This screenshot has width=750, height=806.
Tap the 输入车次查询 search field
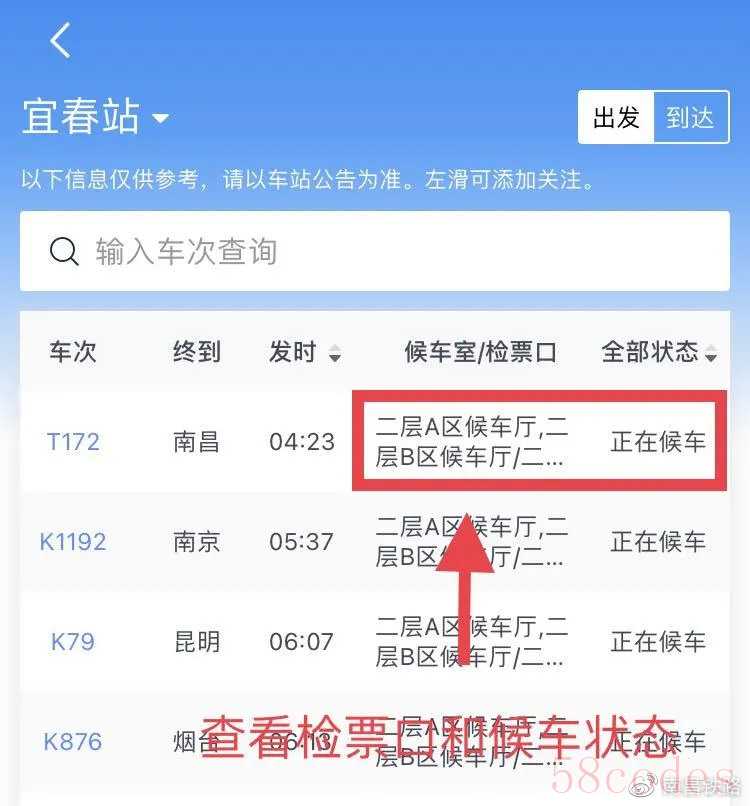(375, 251)
